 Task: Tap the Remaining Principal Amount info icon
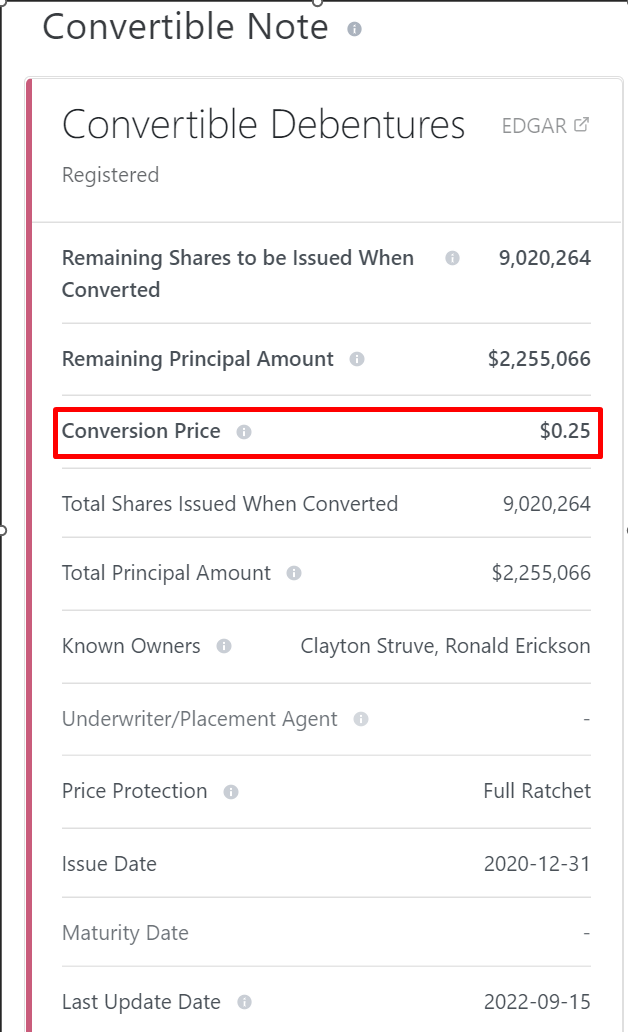[357, 359]
